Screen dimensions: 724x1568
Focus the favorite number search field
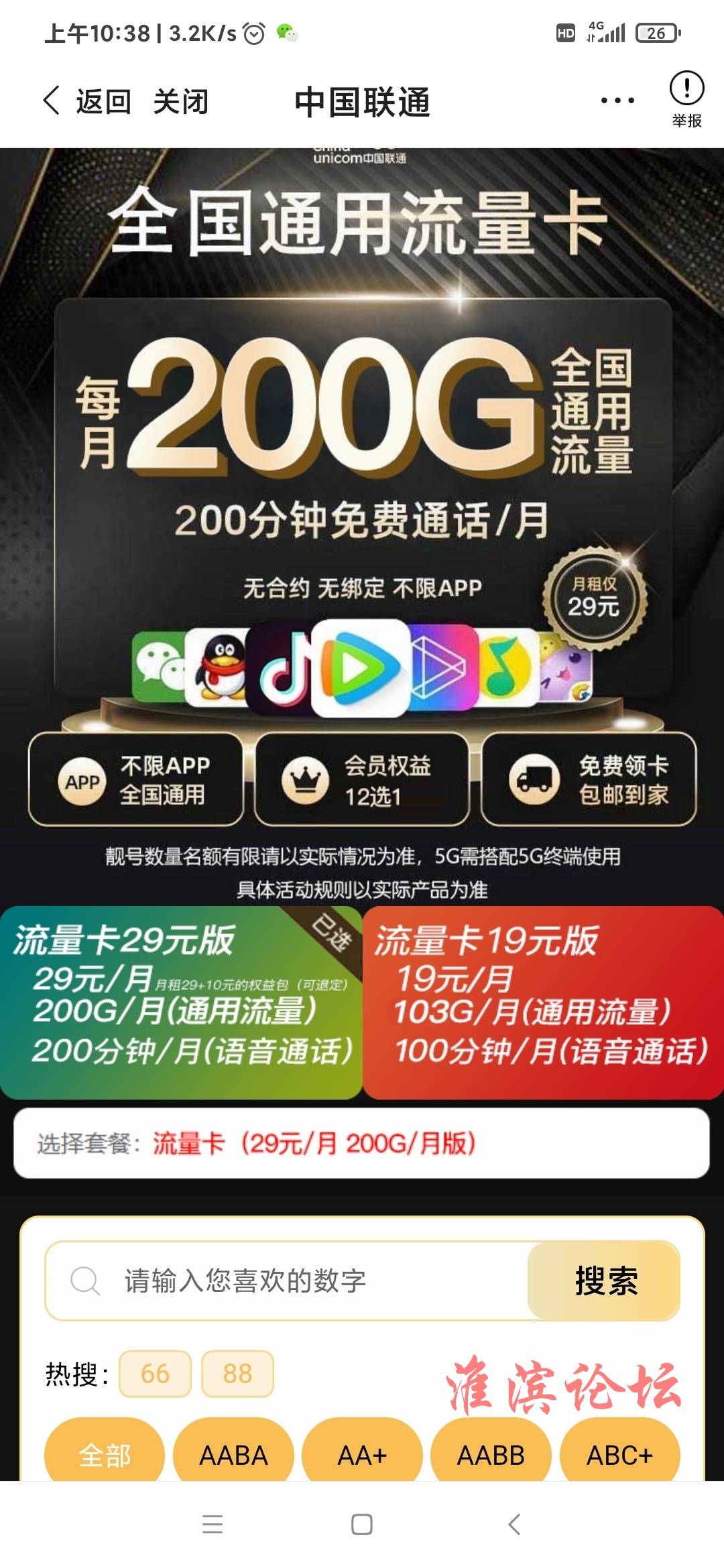click(288, 1281)
